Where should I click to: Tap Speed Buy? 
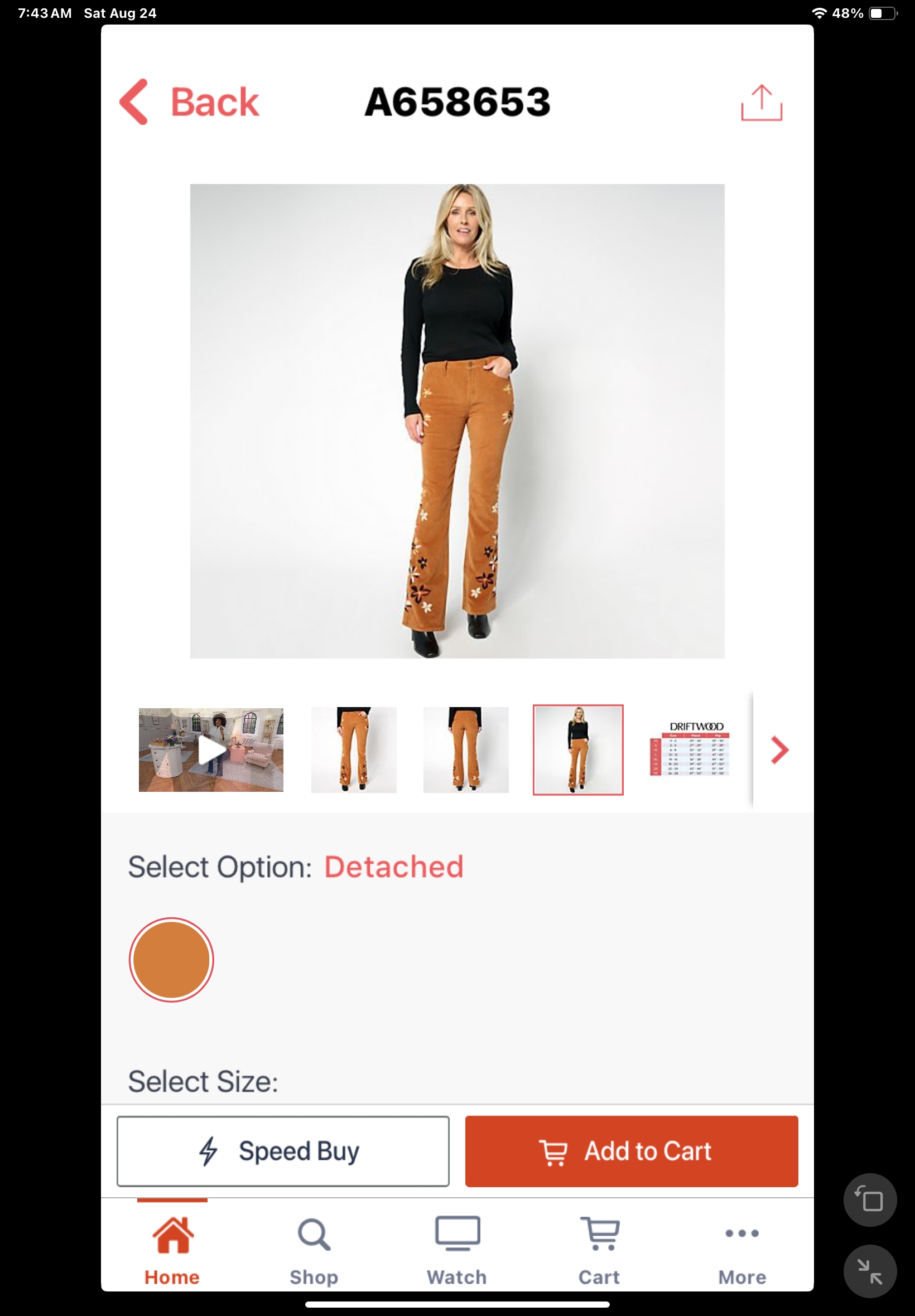(x=283, y=1151)
